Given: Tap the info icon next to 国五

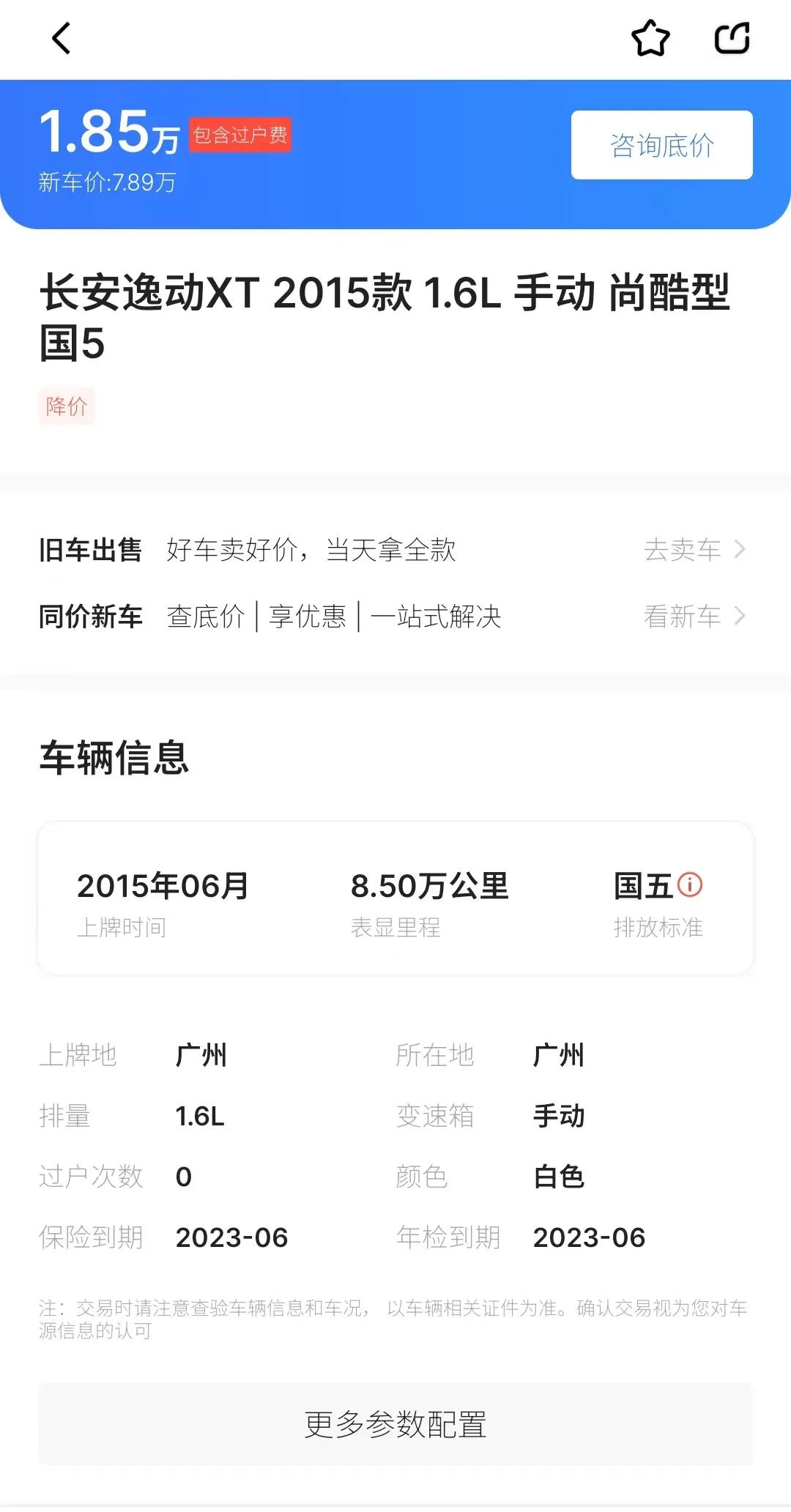Looking at the screenshot, I should tap(689, 885).
